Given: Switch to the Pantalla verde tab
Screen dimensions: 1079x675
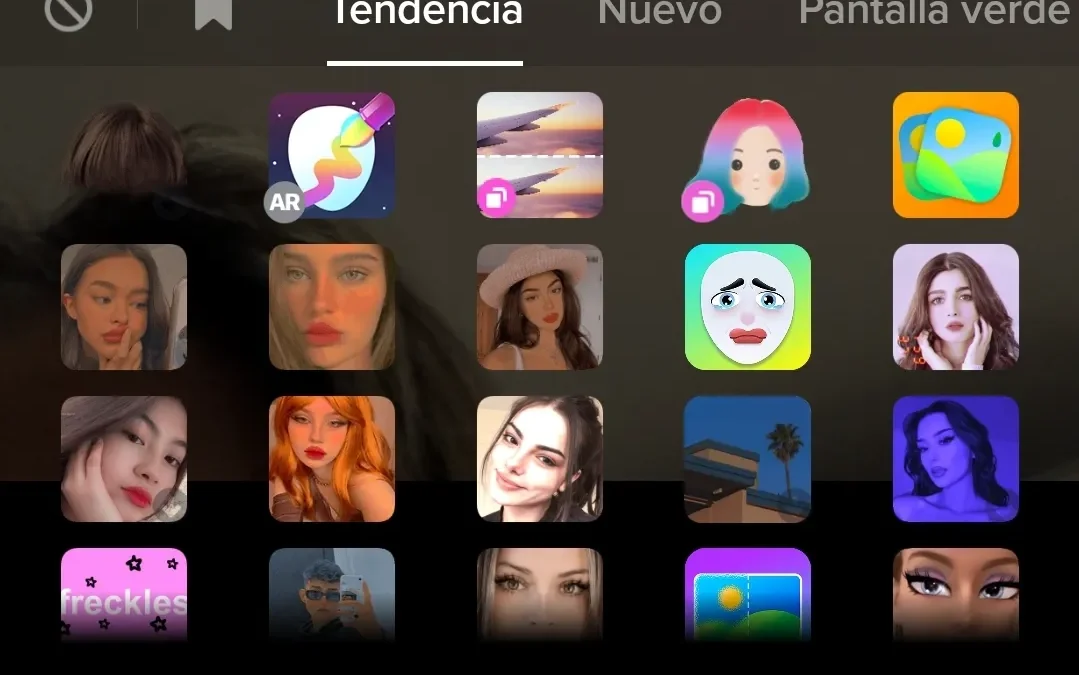Looking at the screenshot, I should [933, 12].
